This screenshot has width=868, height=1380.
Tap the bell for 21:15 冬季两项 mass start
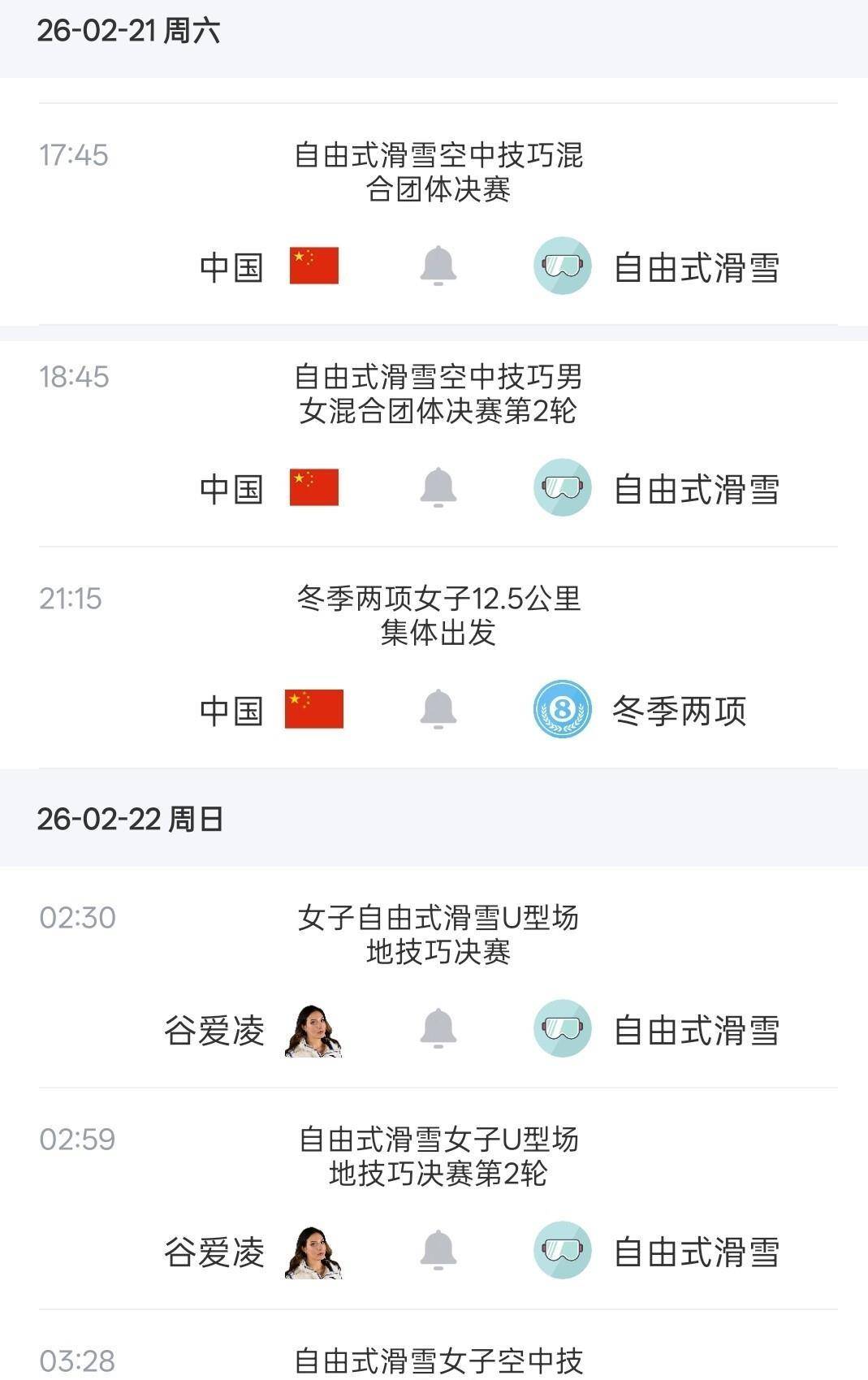tap(438, 709)
